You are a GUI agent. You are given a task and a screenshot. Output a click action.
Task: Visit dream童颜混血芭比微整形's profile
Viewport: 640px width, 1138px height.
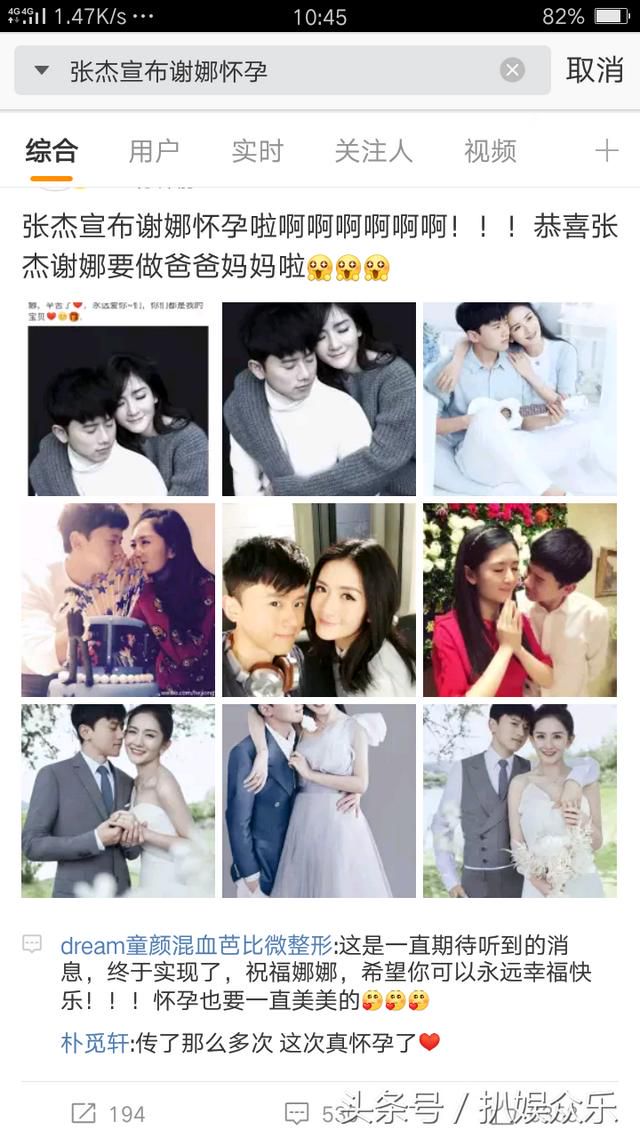[196, 945]
